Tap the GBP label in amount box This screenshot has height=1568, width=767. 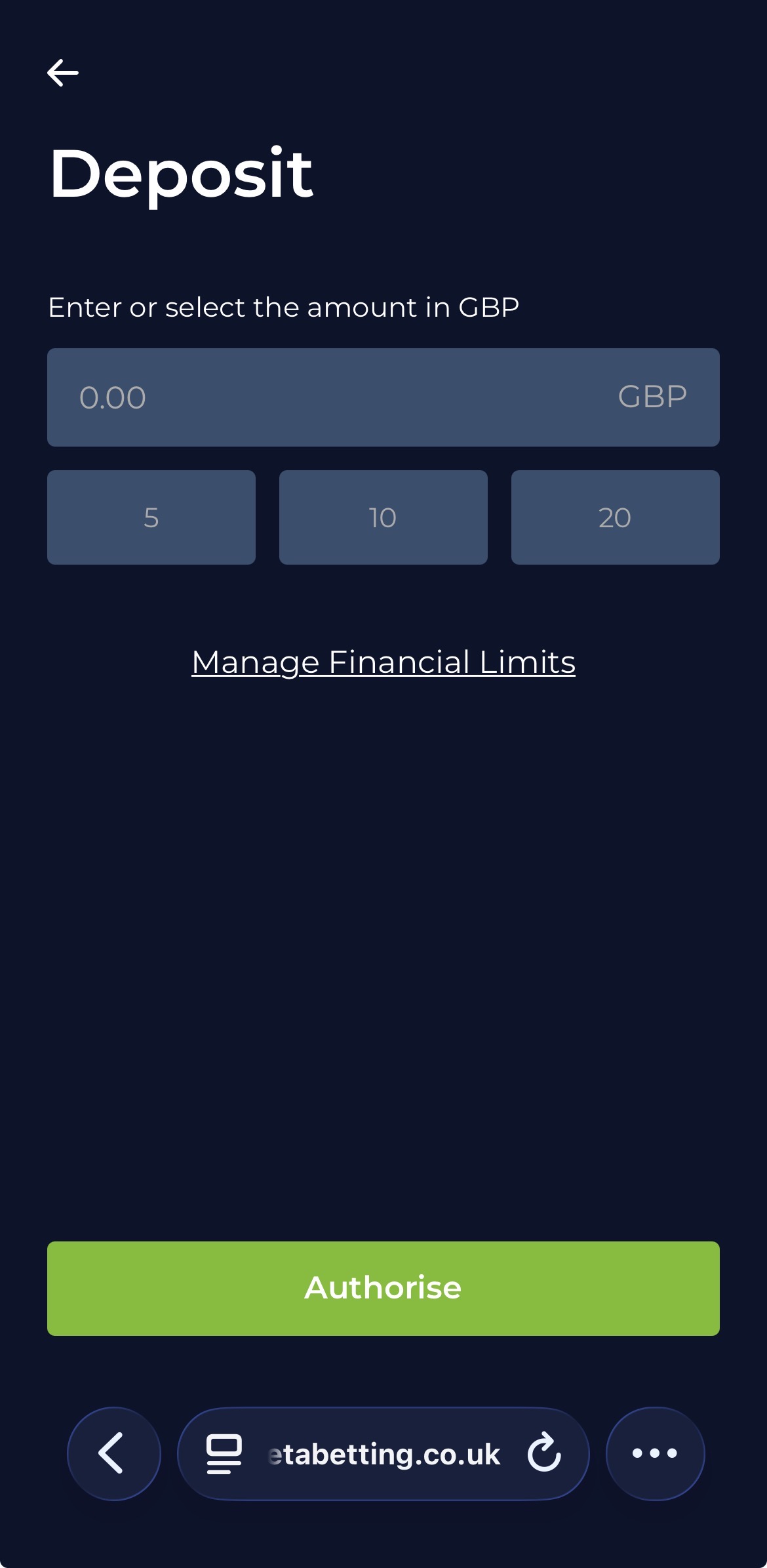pyautogui.click(x=653, y=397)
